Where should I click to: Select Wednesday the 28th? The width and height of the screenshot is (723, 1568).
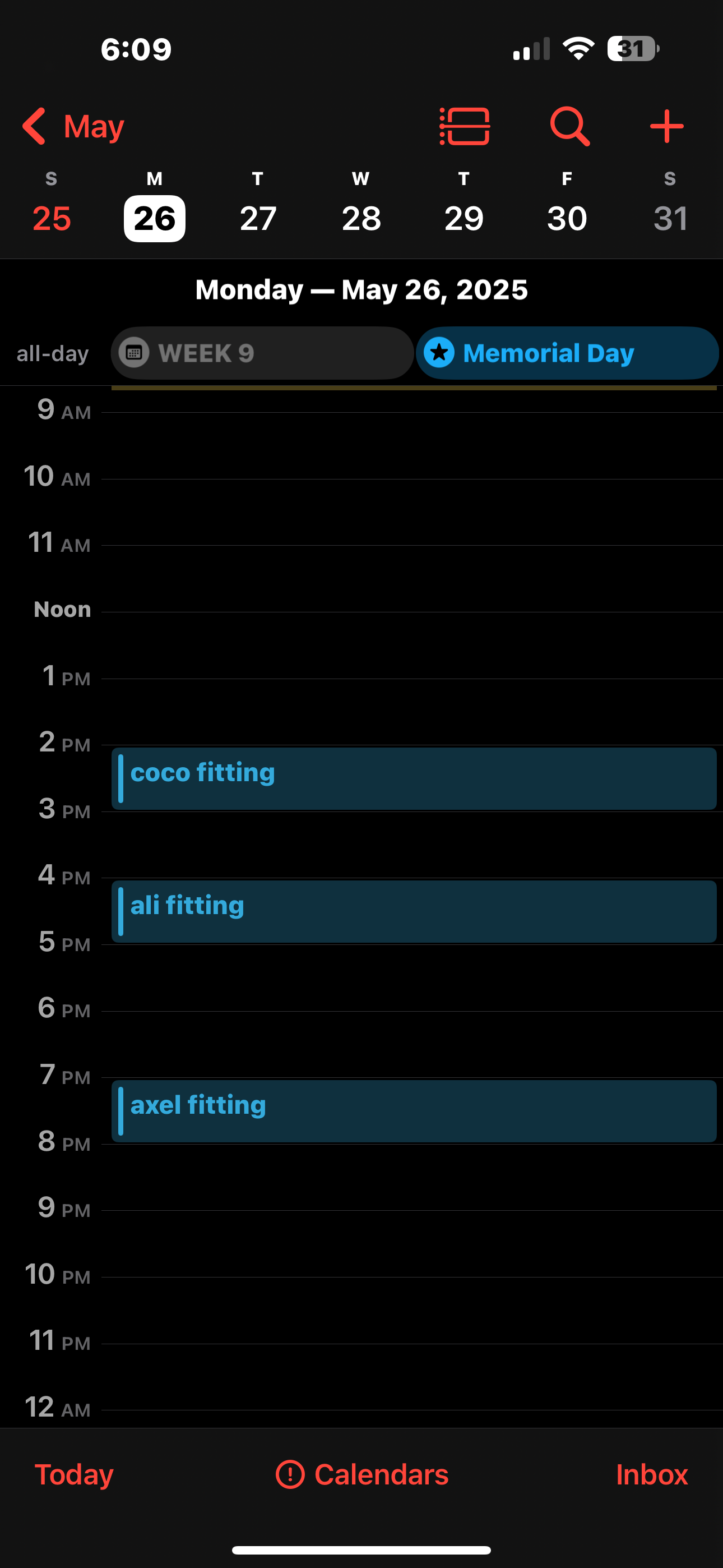coord(361,219)
